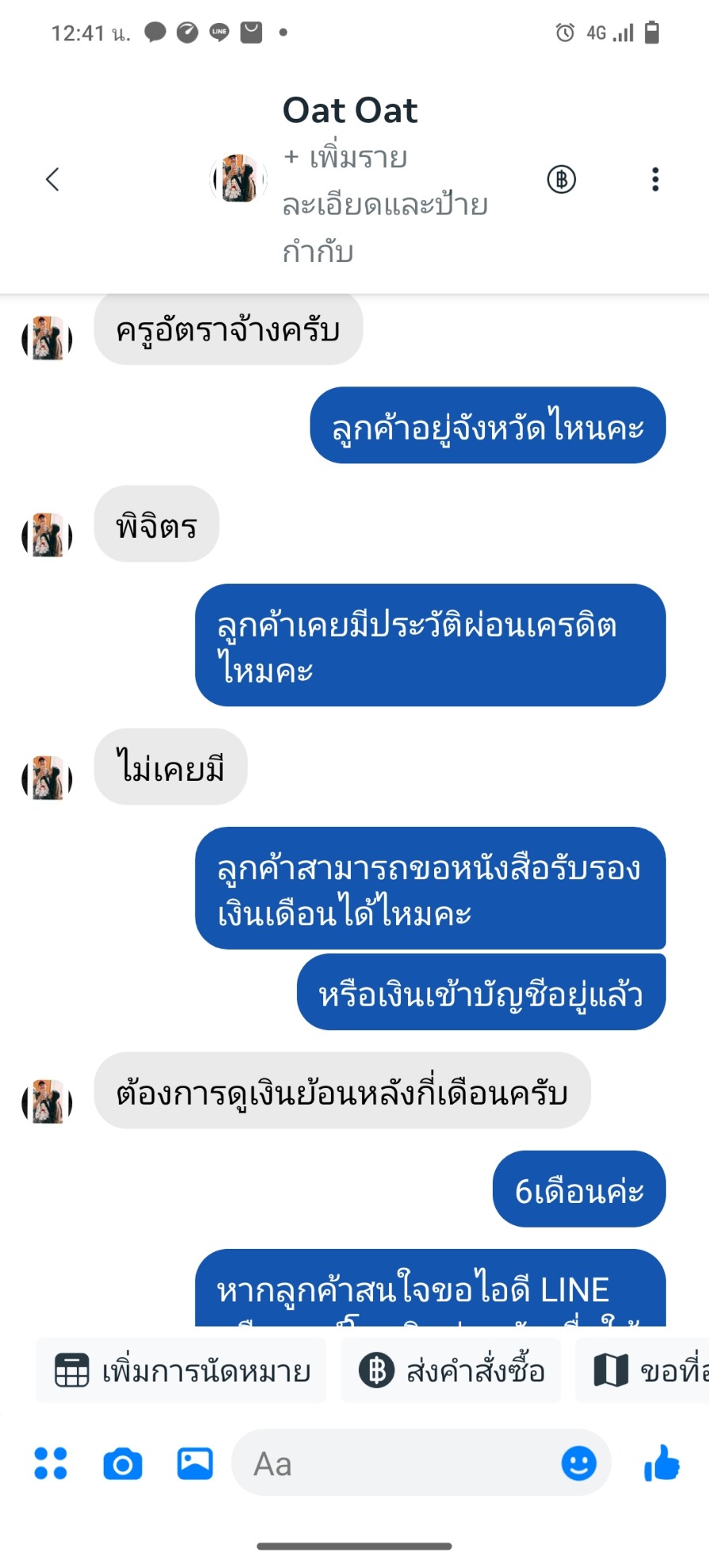This screenshot has height=1568, width=709.
Task: Open the four-dot more actions menu
Action: (51, 1463)
